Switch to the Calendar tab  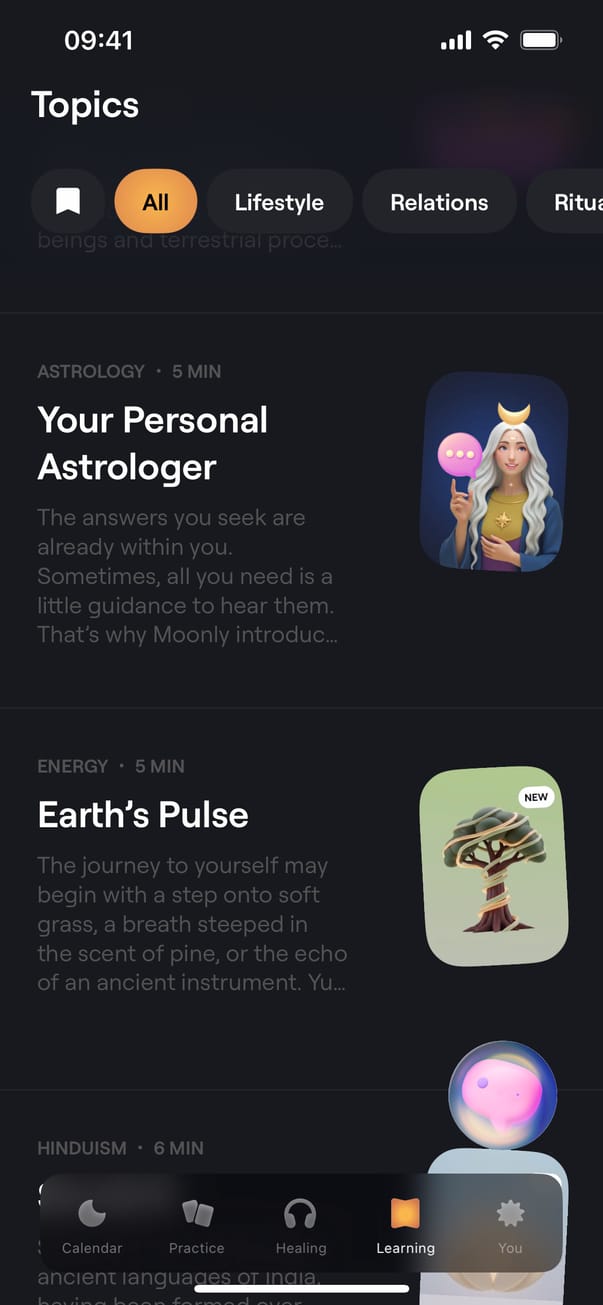[x=92, y=1226]
